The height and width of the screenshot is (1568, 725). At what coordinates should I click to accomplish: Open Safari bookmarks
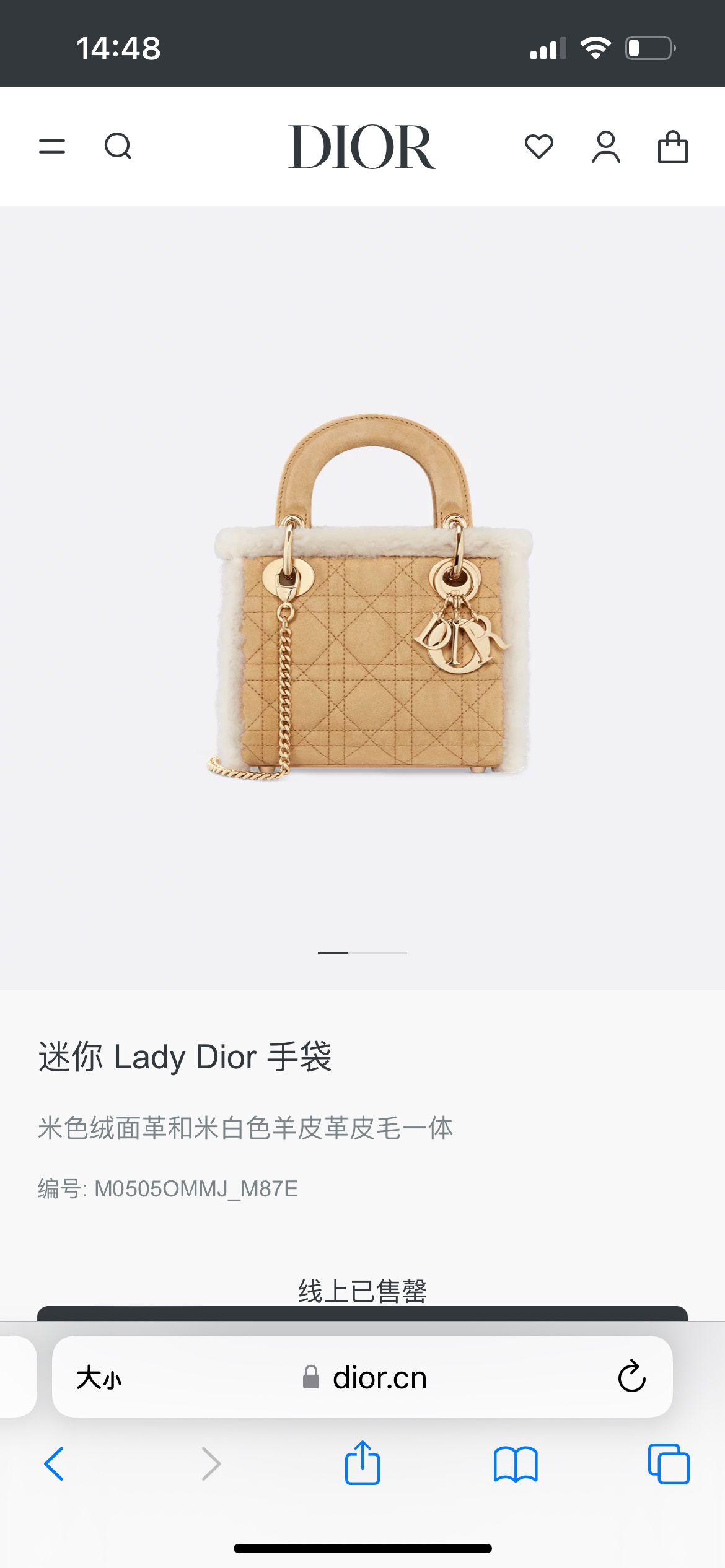point(516,1464)
